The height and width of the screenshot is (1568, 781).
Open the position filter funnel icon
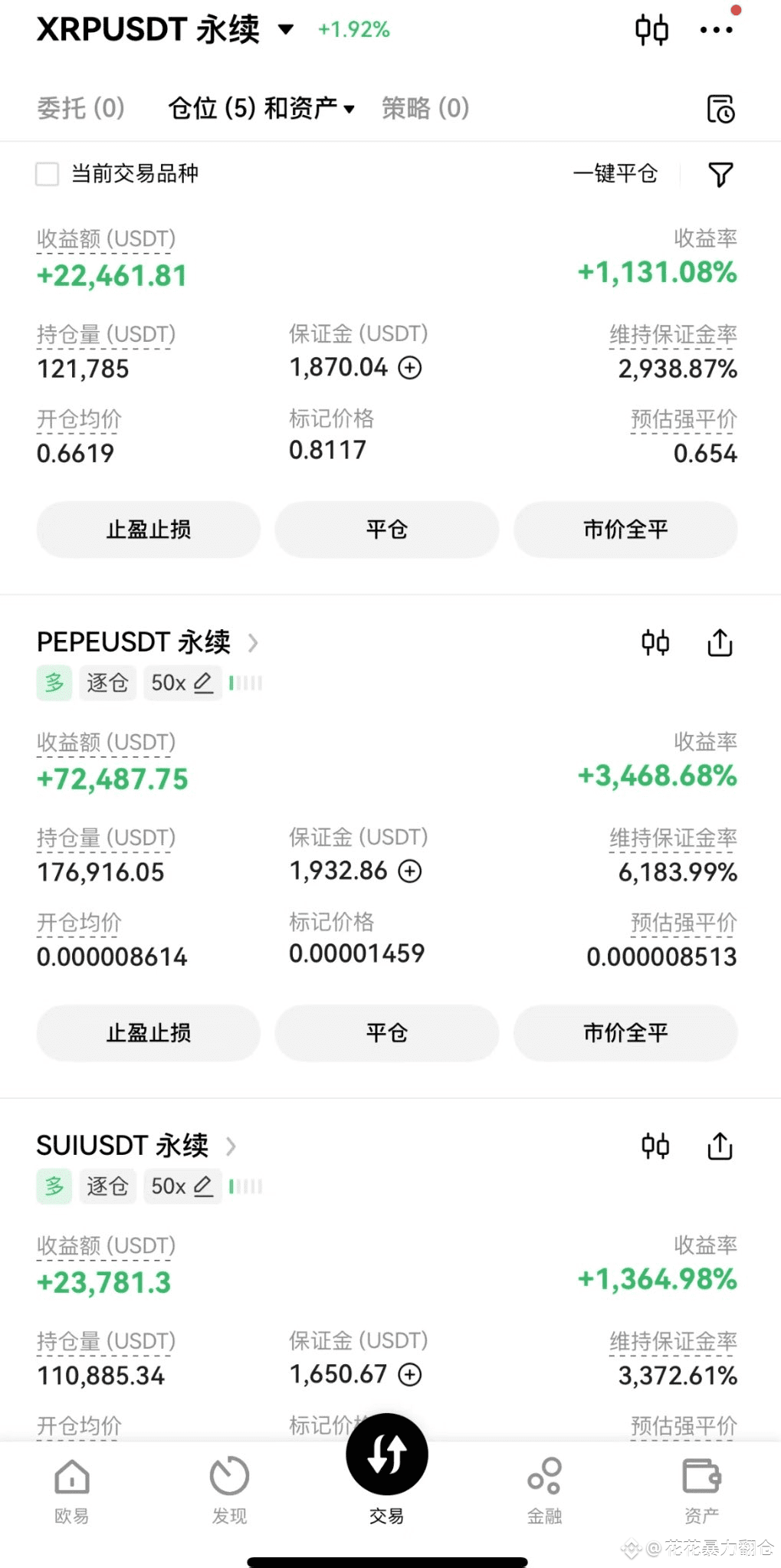(x=720, y=175)
